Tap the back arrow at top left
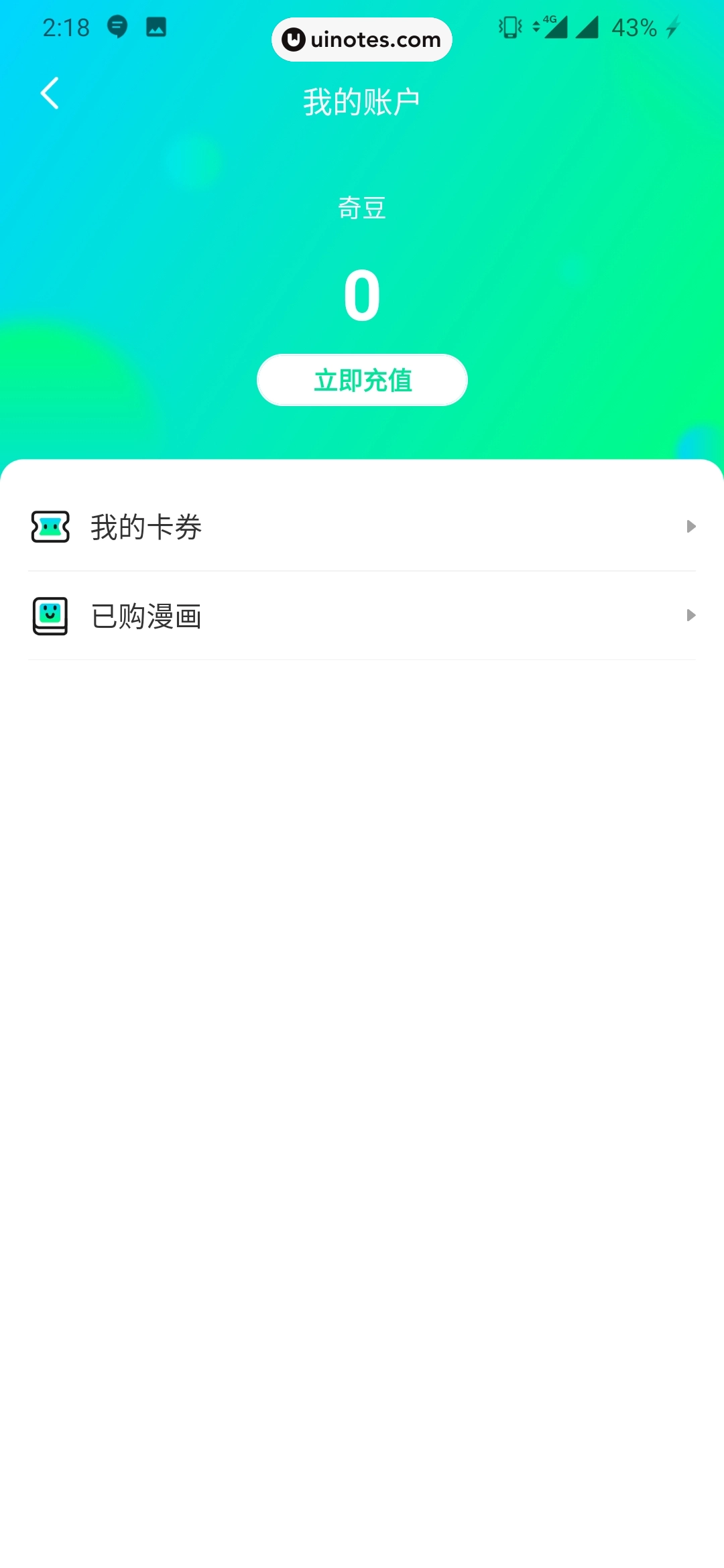The height and width of the screenshot is (1568, 724). tap(50, 94)
